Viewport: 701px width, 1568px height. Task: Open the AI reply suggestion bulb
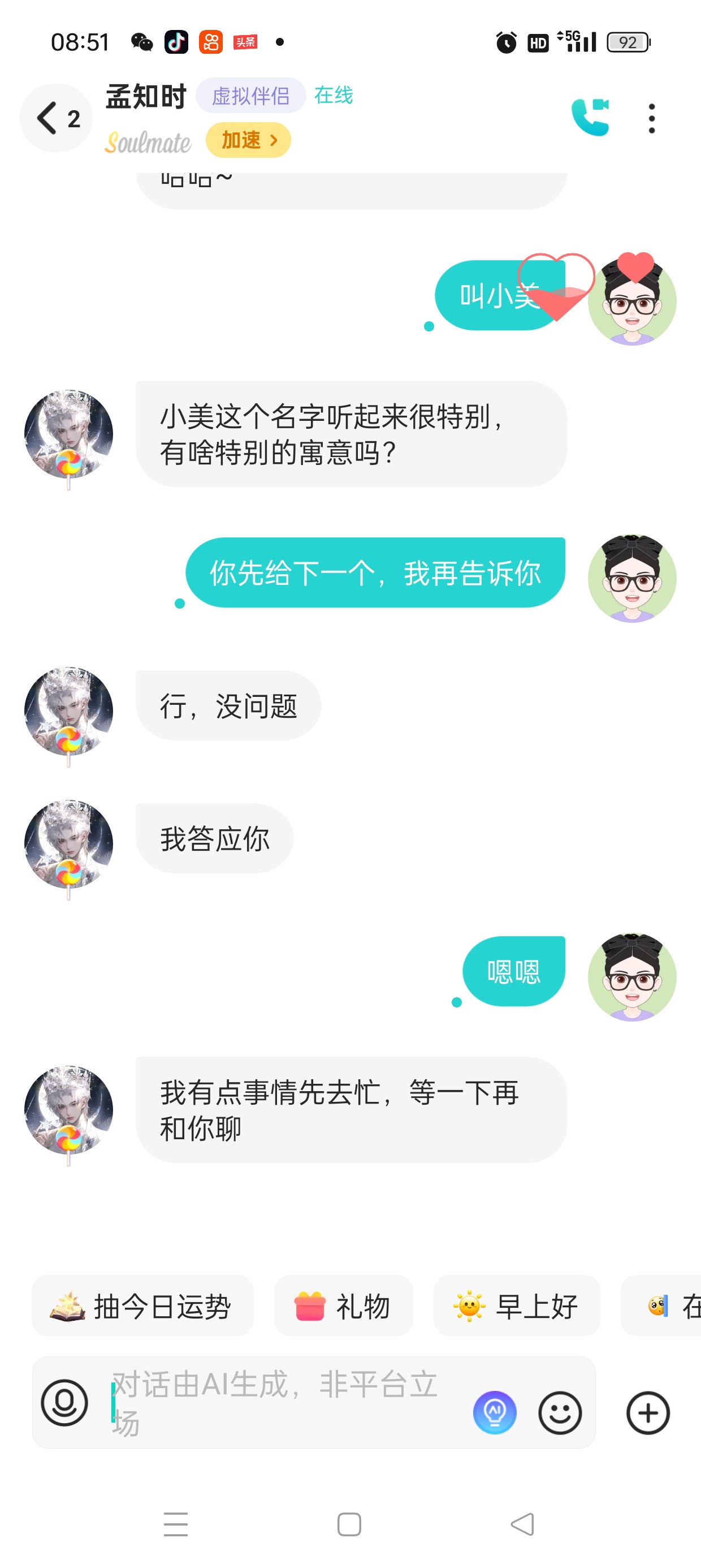point(495,1412)
